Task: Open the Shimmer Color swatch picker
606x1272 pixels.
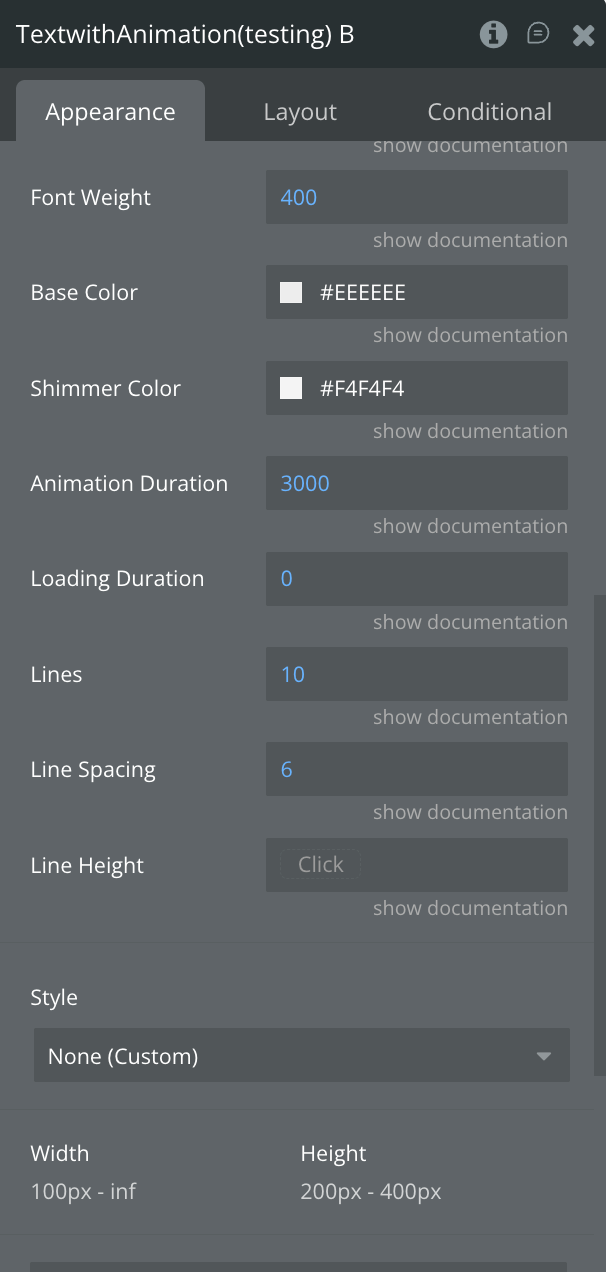Action: click(291, 389)
